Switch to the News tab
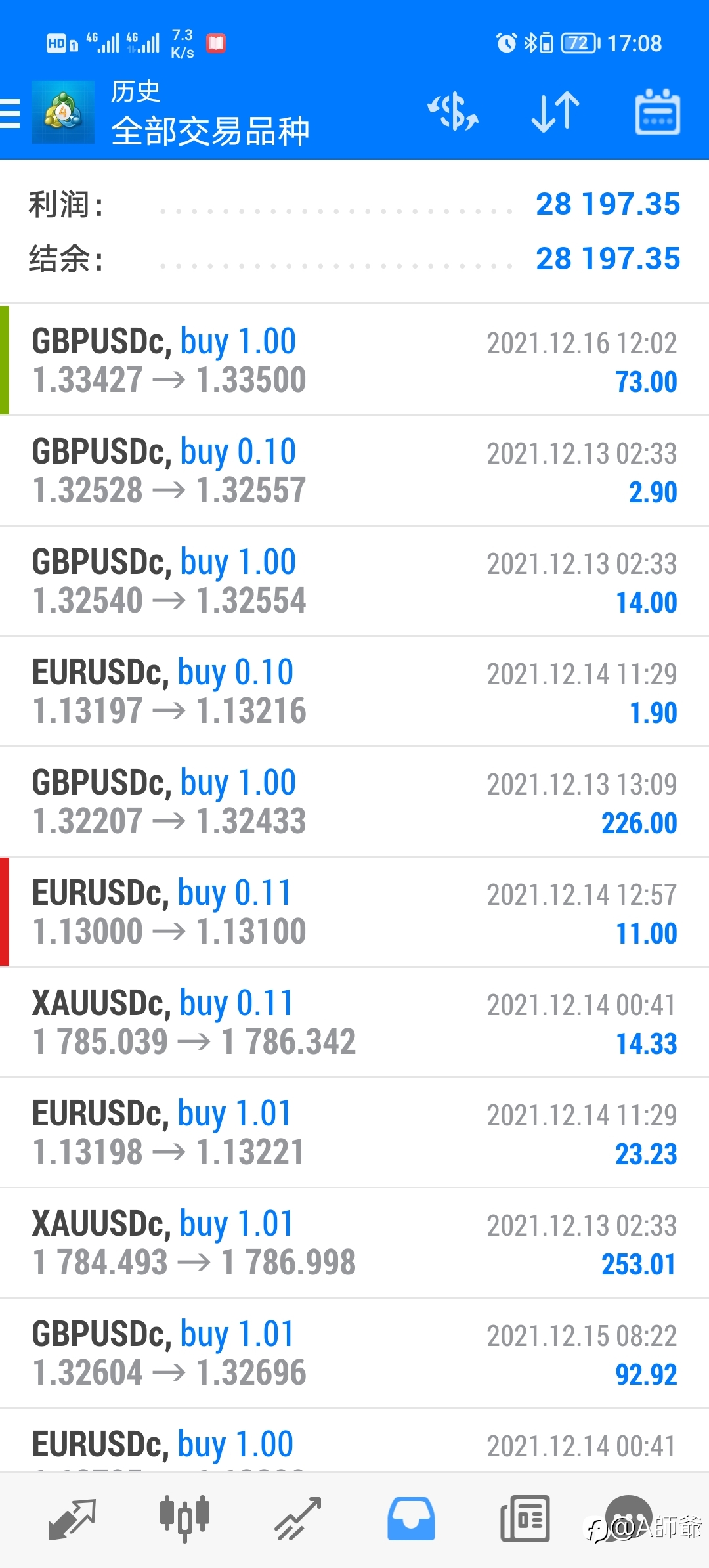 [x=525, y=1519]
